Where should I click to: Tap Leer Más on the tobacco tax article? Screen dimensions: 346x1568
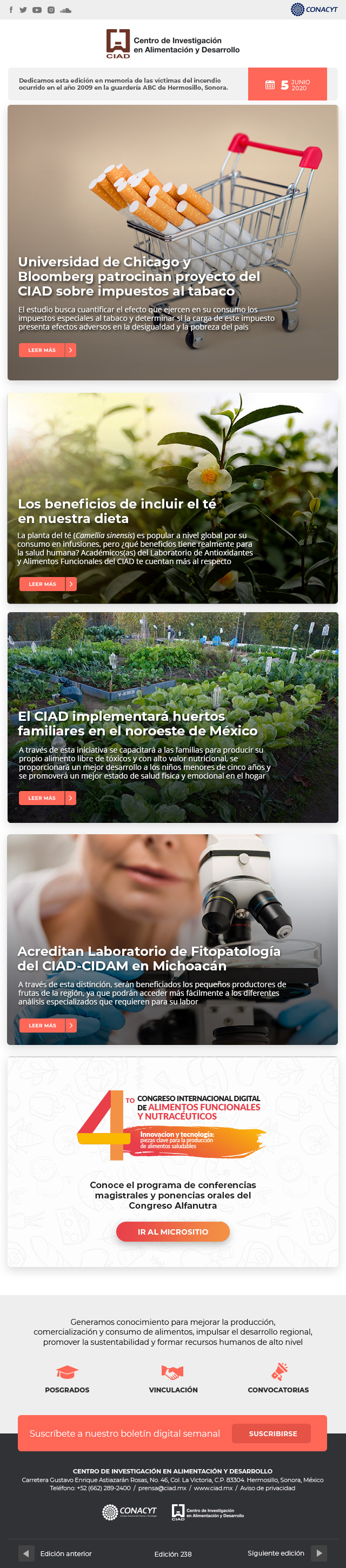(x=48, y=350)
